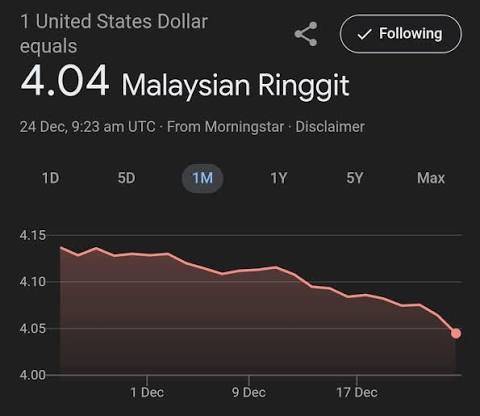This screenshot has height=416, width=480.
Task: Tap the Following button
Action: click(x=401, y=34)
